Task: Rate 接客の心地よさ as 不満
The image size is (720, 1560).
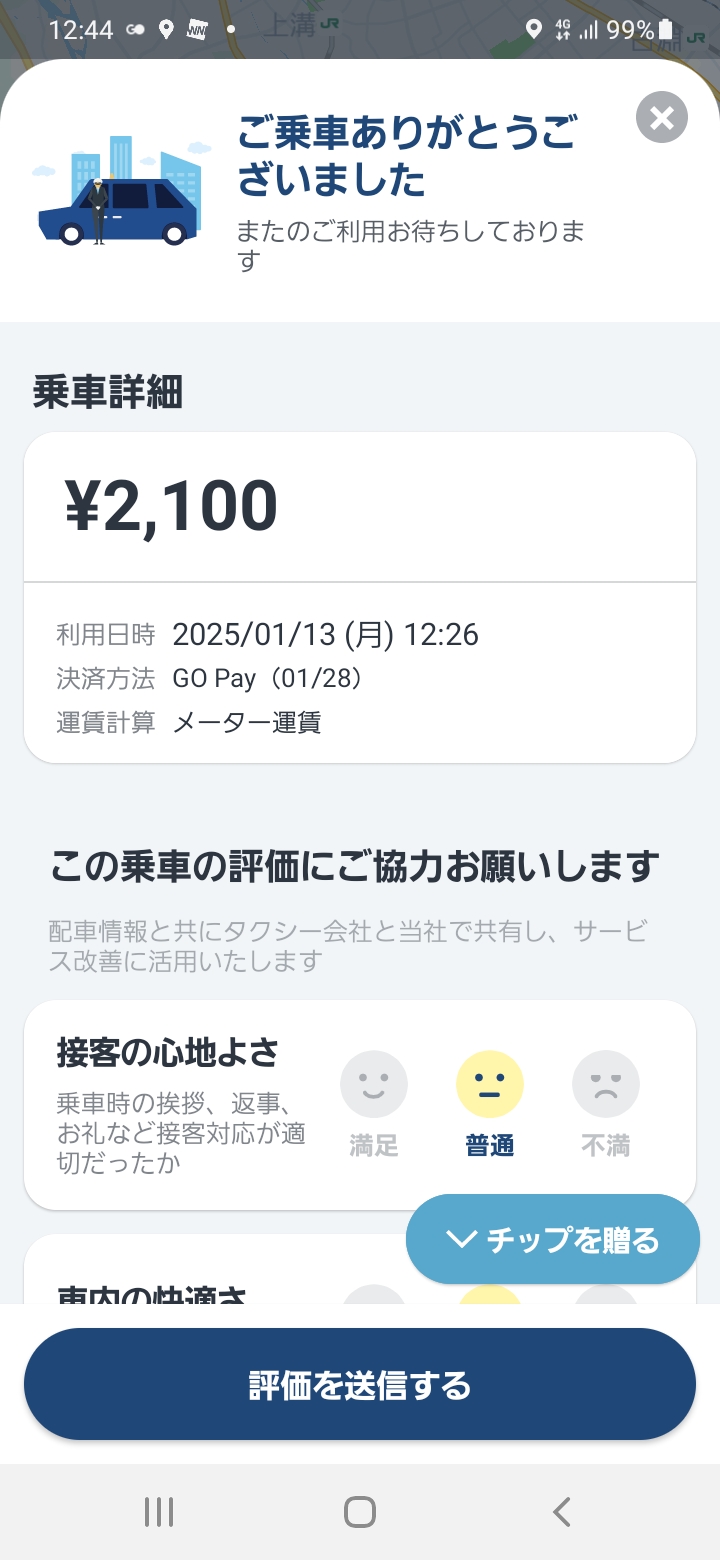Action: click(606, 1104)
